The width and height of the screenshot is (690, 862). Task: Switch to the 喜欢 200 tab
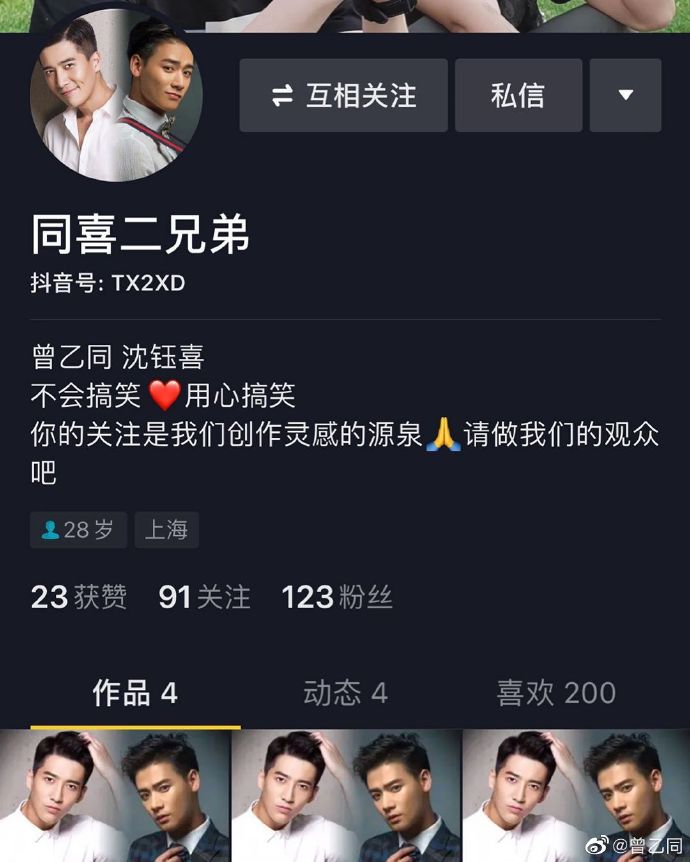tap(556, 692)
